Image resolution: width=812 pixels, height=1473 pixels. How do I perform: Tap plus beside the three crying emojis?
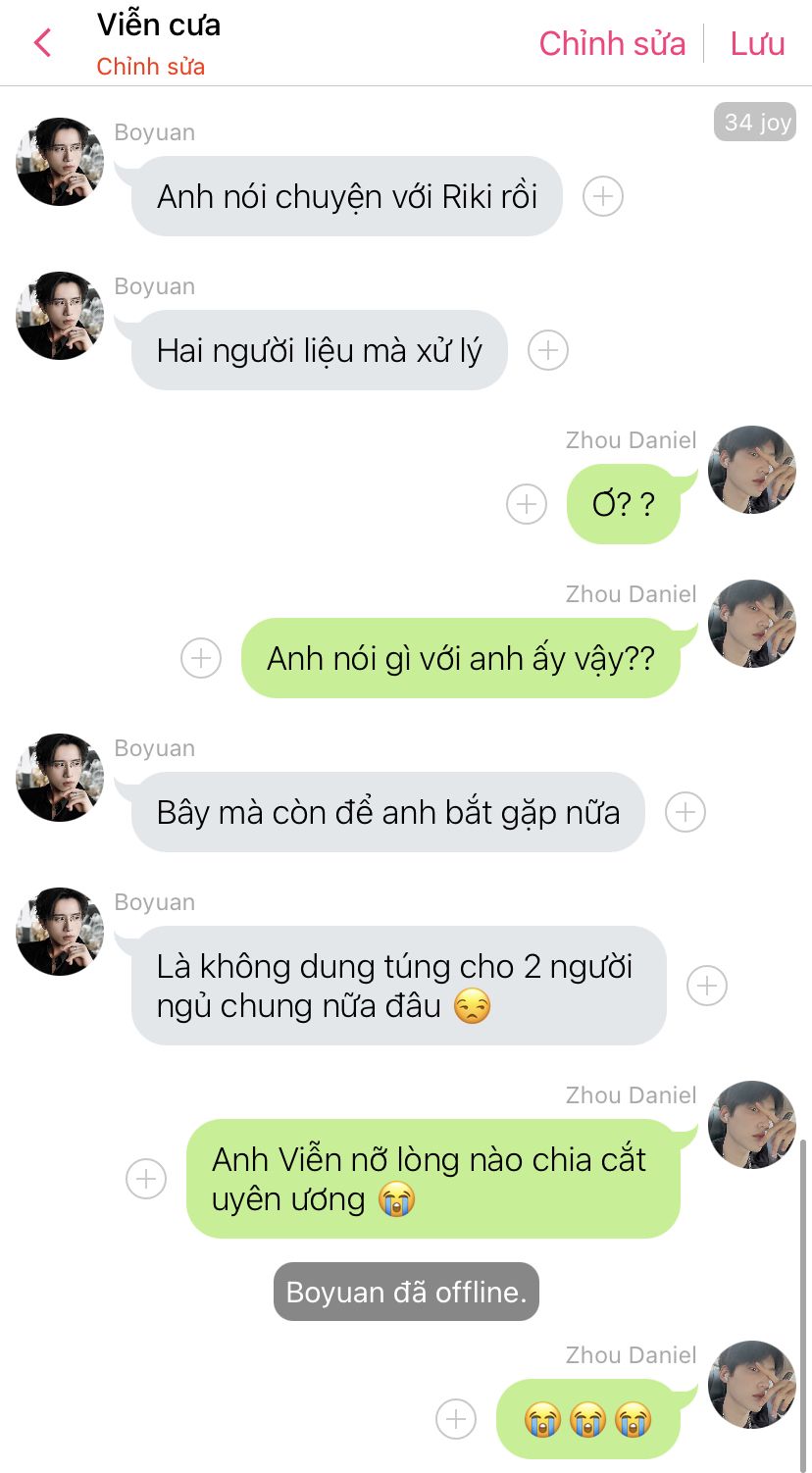tap(456, 1419)
